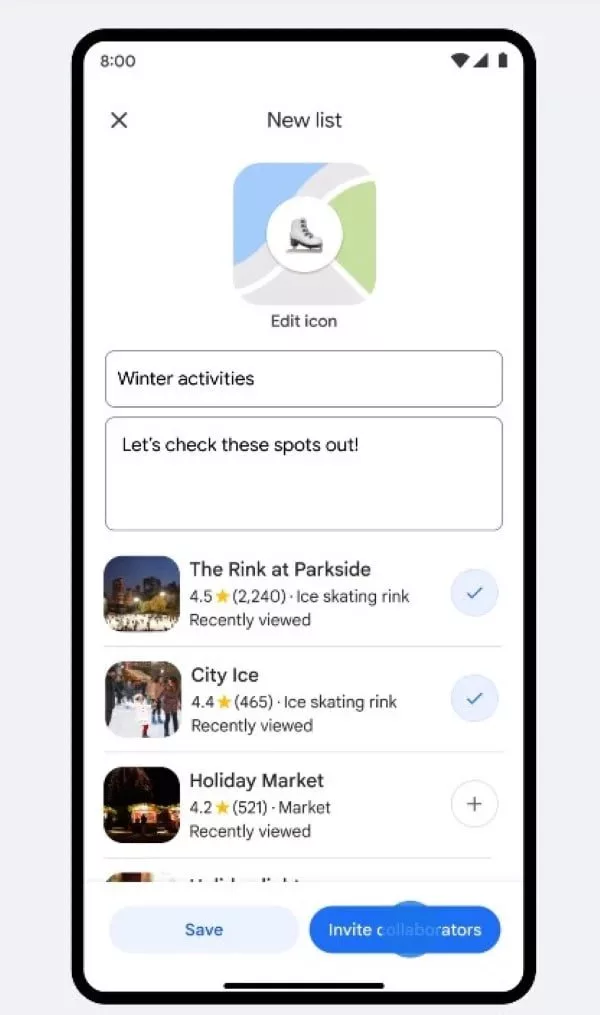Invite collaborators to this list
The width and height of the screenshot is (600, 1015).
404,929
